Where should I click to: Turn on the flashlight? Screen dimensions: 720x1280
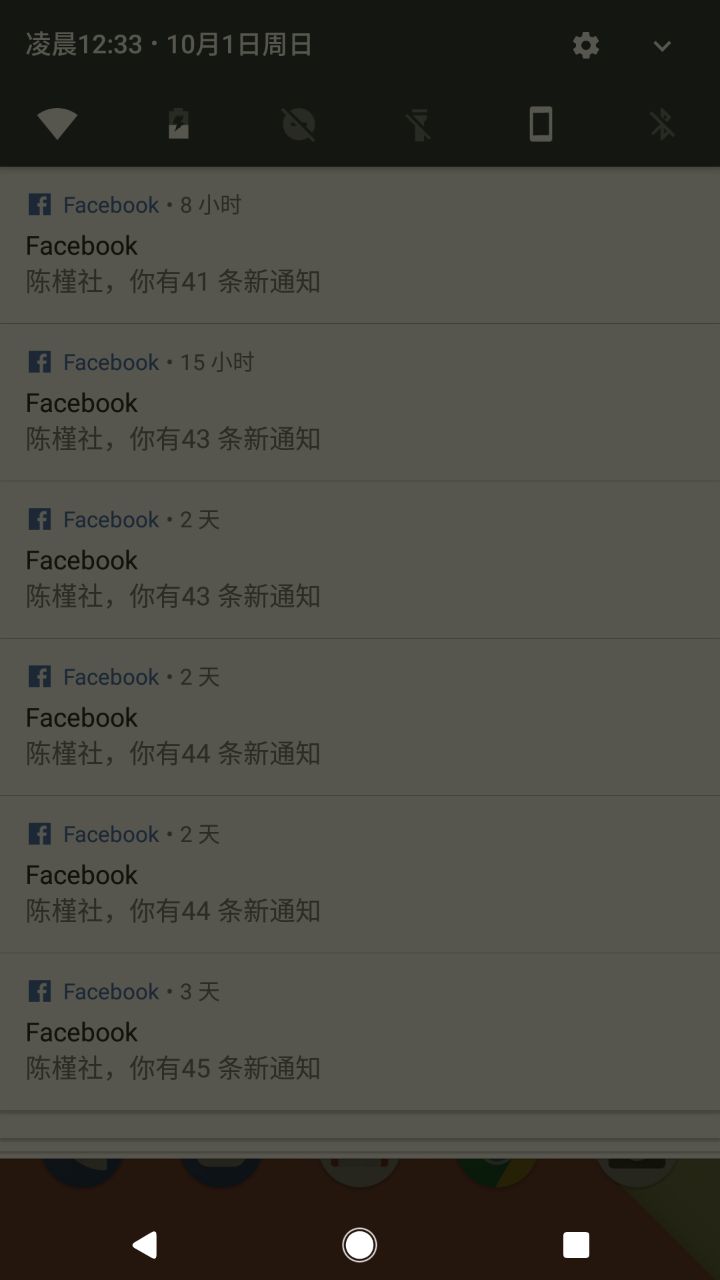[419, 124]
